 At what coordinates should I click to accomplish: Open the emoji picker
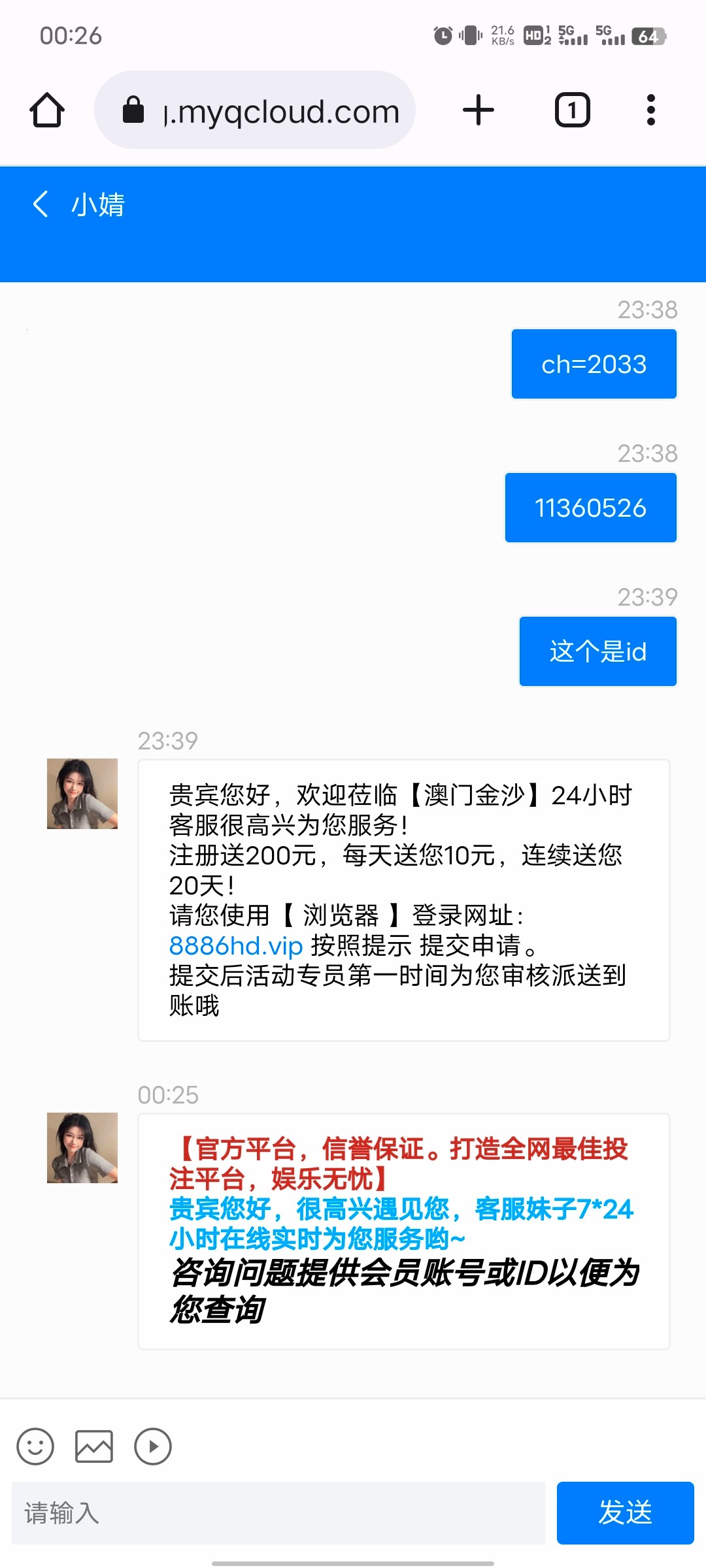point(35,1446)
